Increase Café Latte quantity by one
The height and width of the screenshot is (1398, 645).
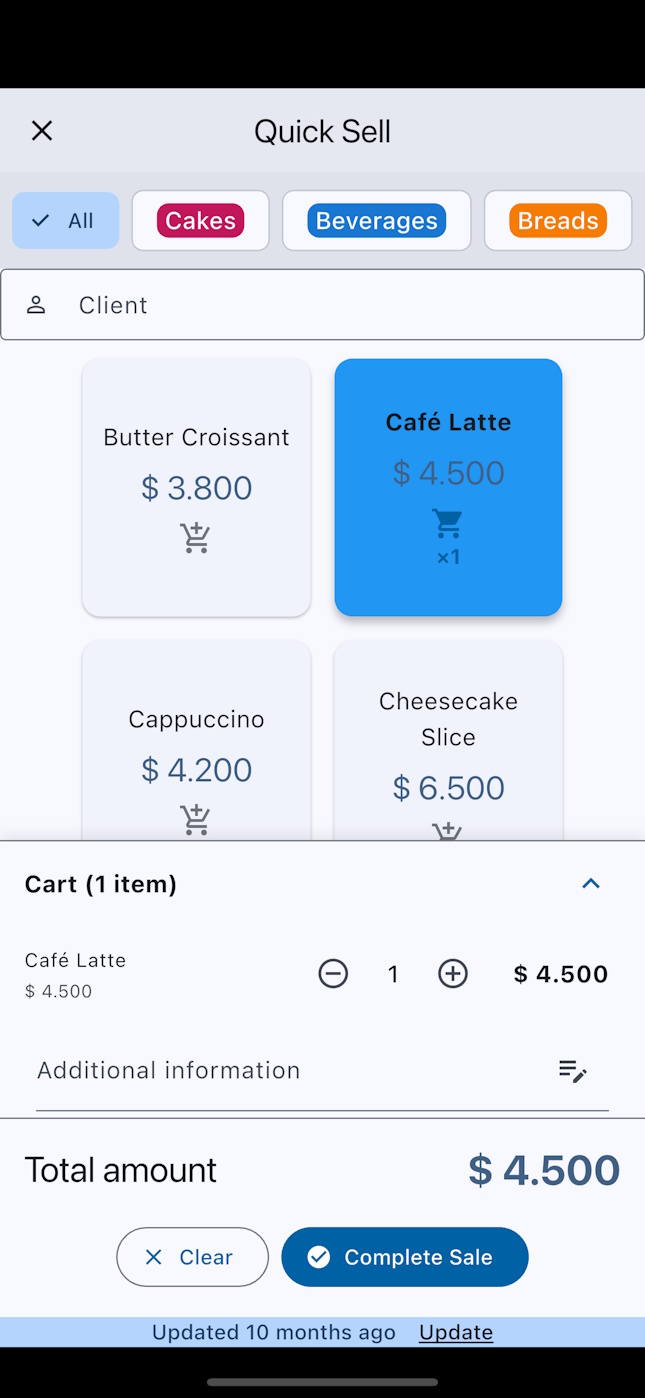tap(453, 974)
